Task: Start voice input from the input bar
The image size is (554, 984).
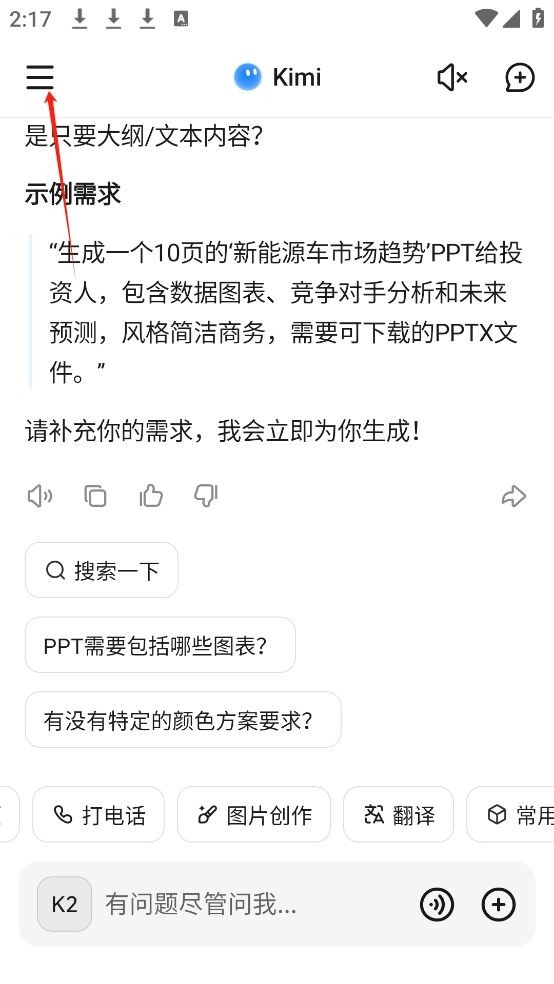Action: [x=437, y=904]
